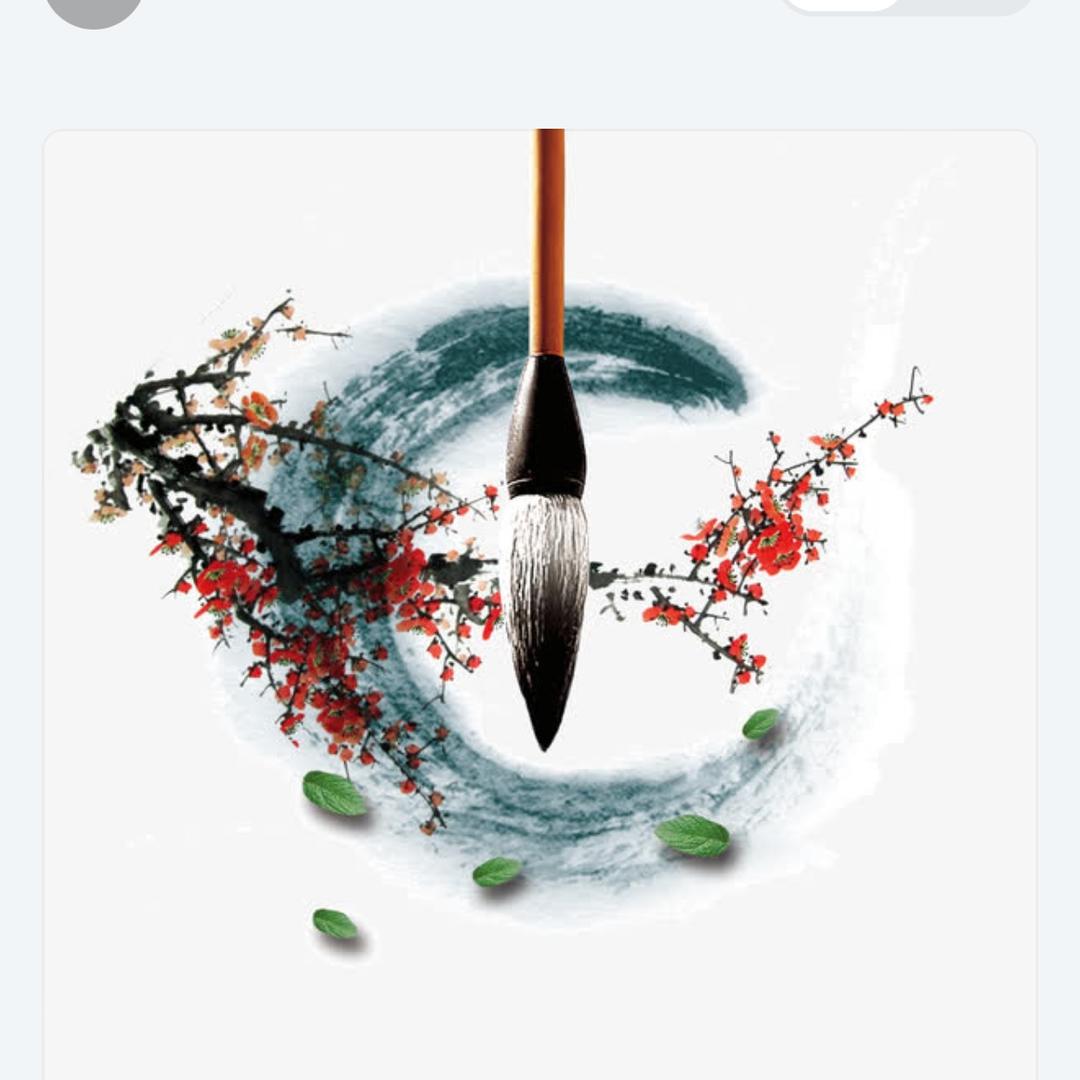Switch the pill-shaped segmented toggle

965,5
